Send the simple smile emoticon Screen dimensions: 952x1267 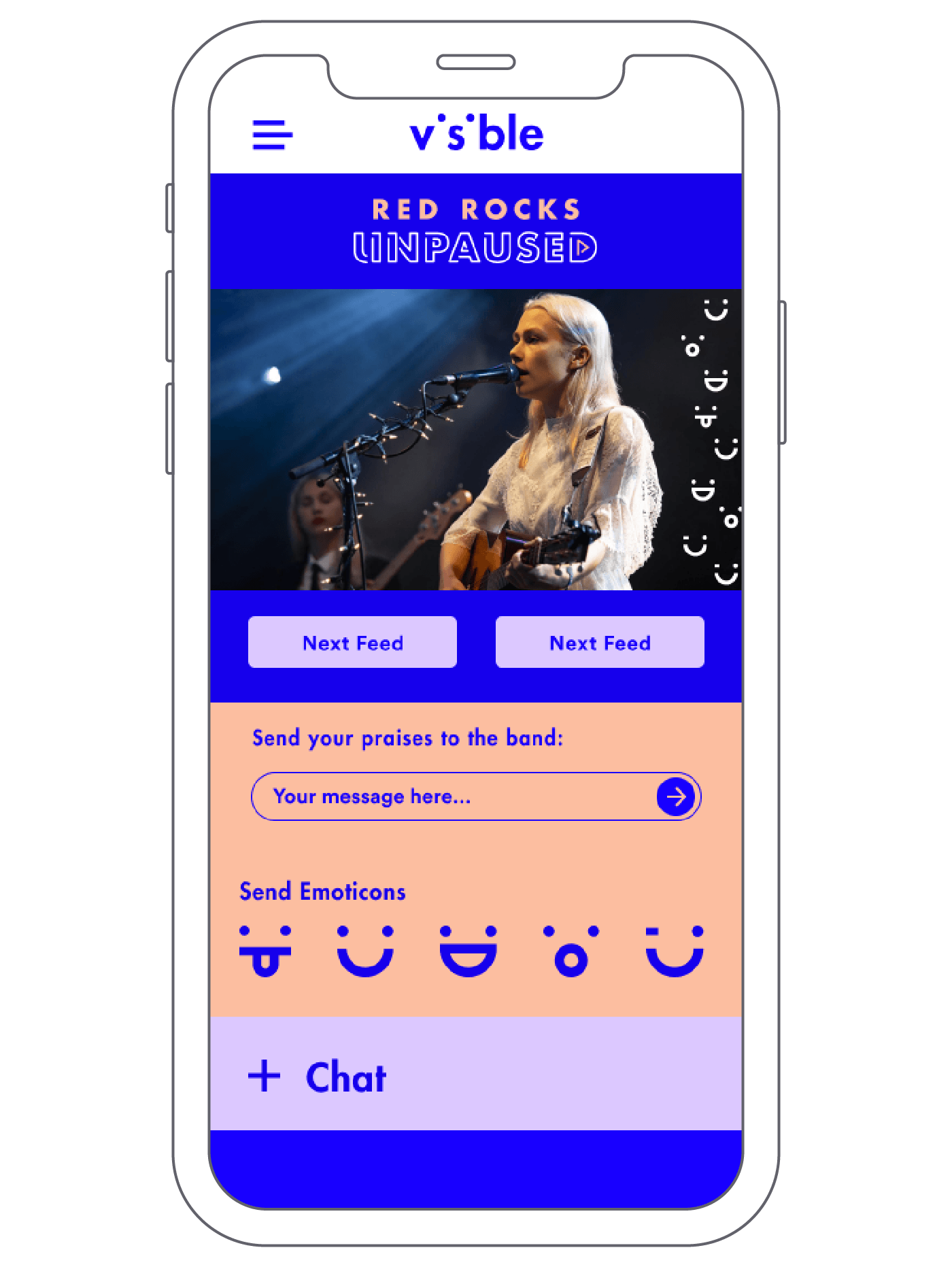pos(365,951)
